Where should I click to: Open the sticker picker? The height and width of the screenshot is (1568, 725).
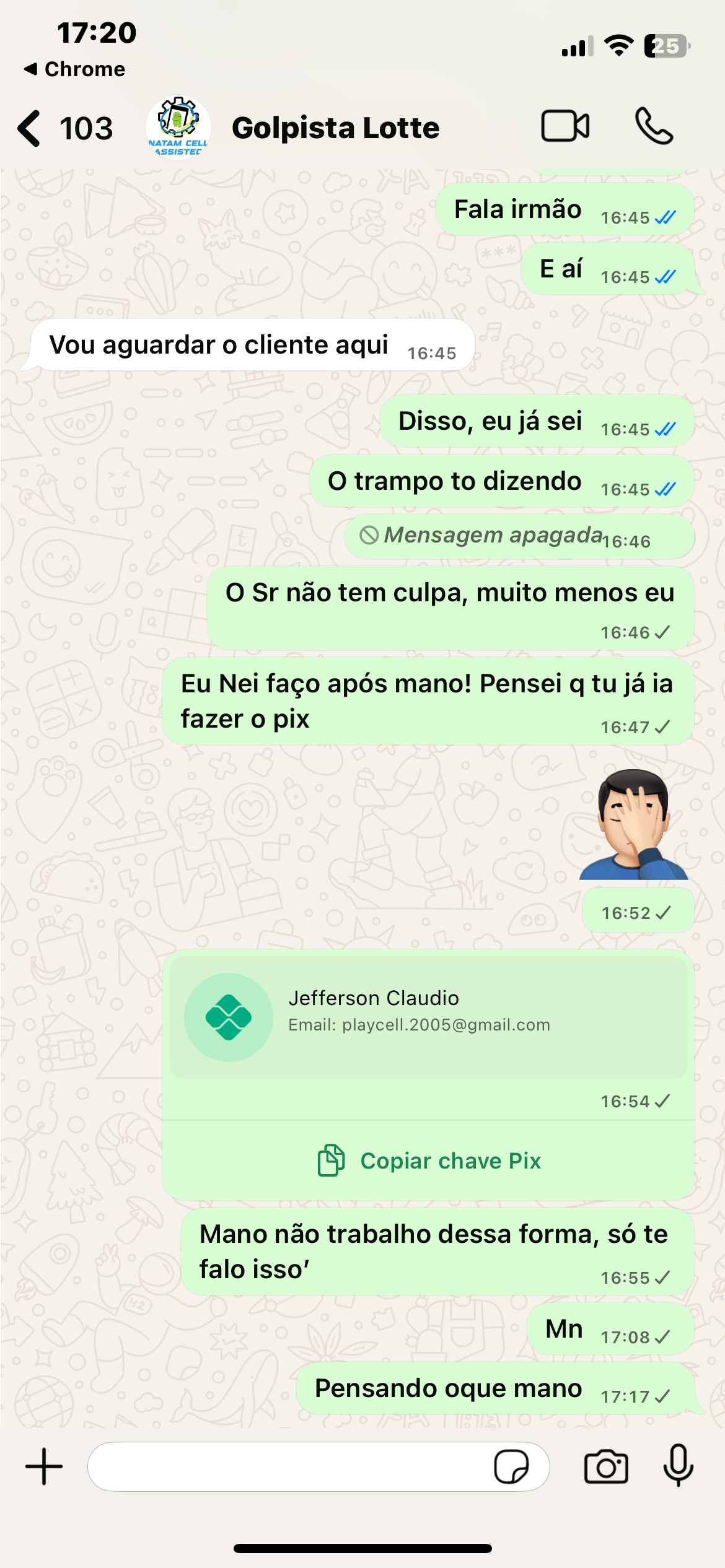511,1466
